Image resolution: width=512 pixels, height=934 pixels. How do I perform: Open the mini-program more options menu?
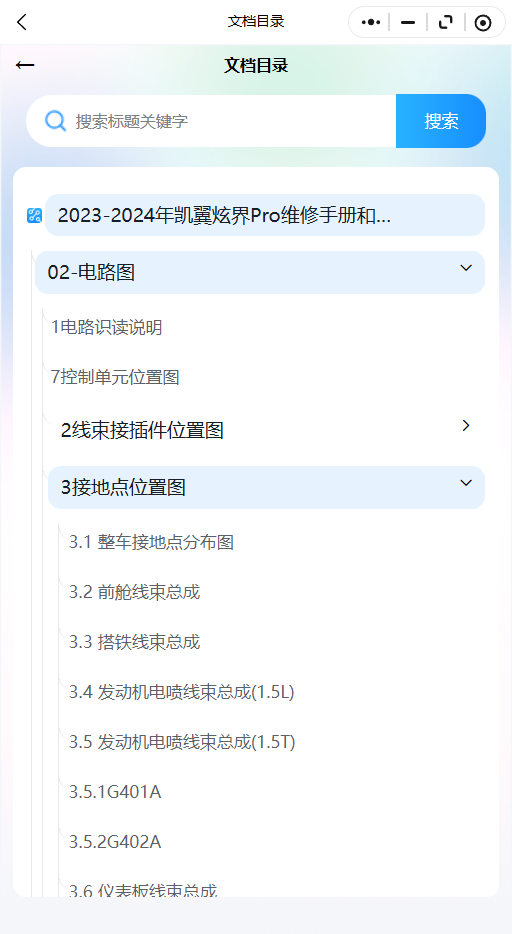tap(370, 23)
